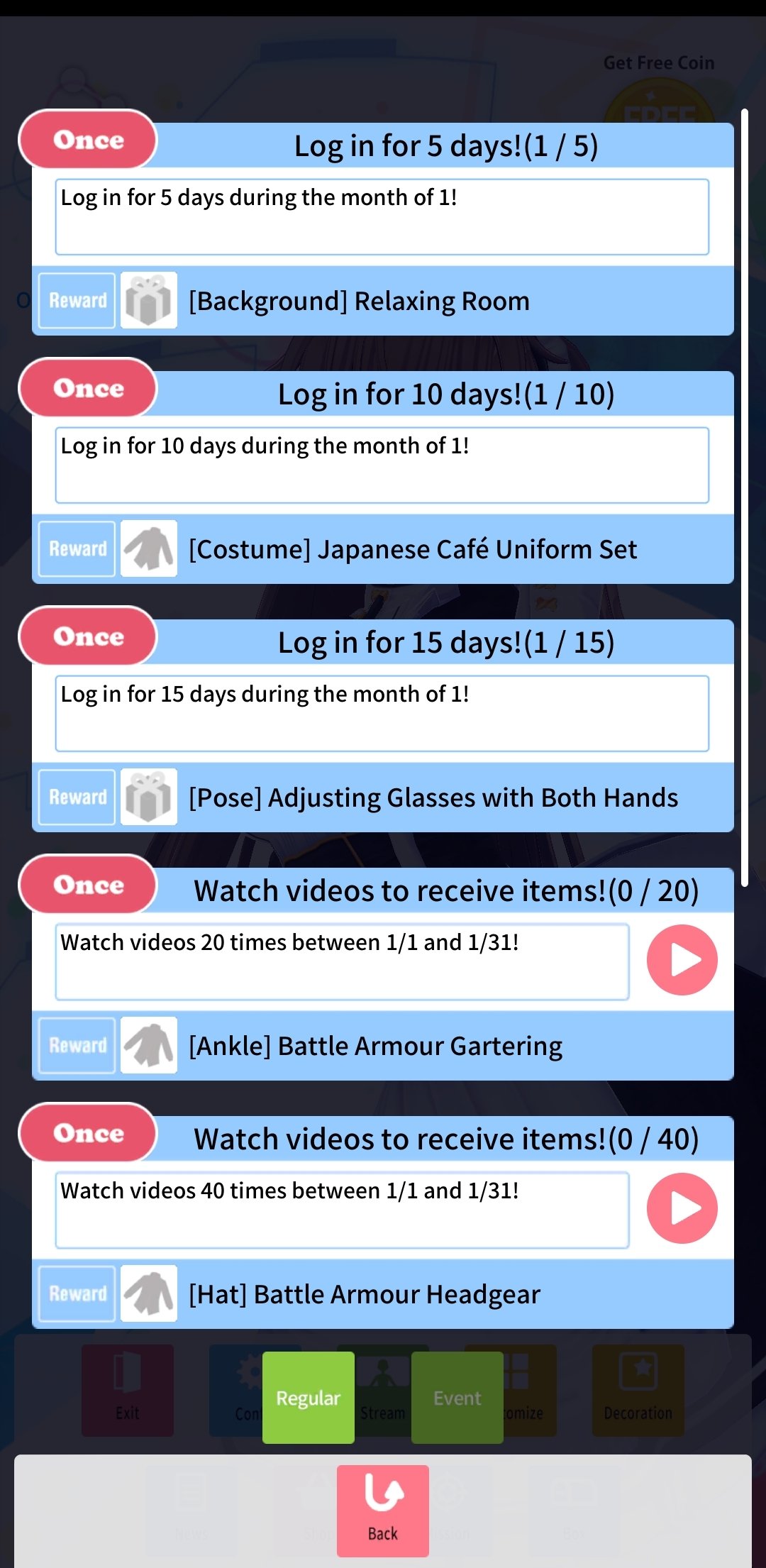Open the Japanese Café Uniform Set reward
The image size is (766, 1568).
pos(383,549)
